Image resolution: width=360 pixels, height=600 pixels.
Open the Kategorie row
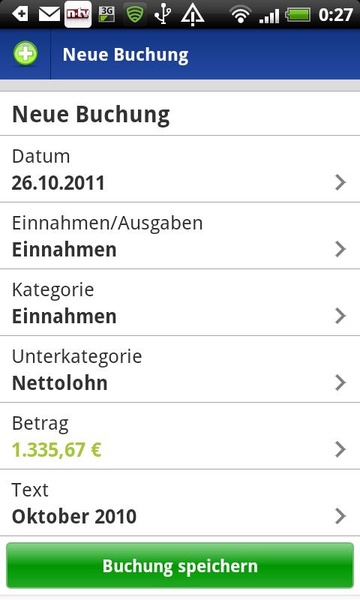point(180,302)
